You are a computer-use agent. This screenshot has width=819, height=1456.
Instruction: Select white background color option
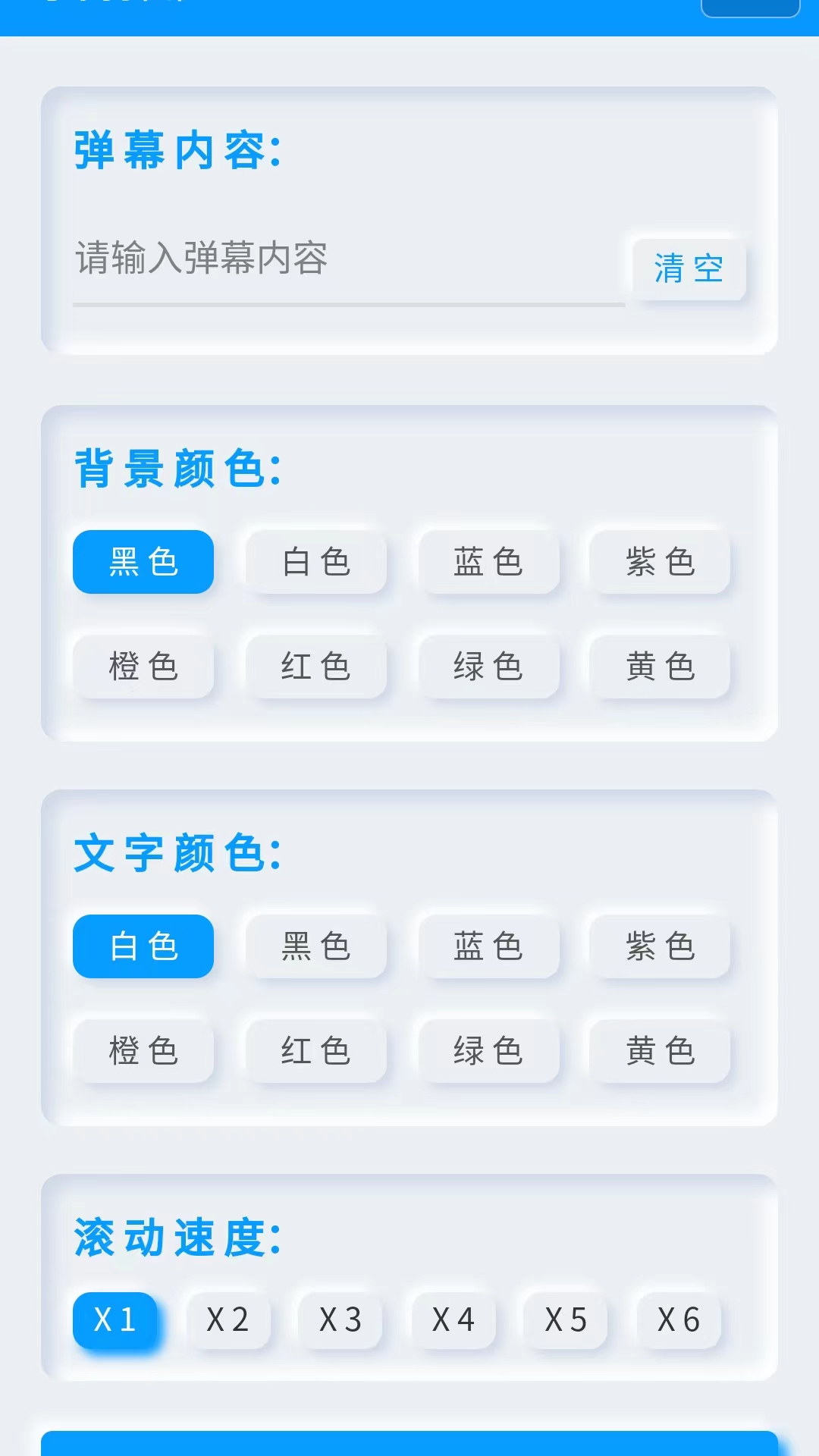[315, 562]
